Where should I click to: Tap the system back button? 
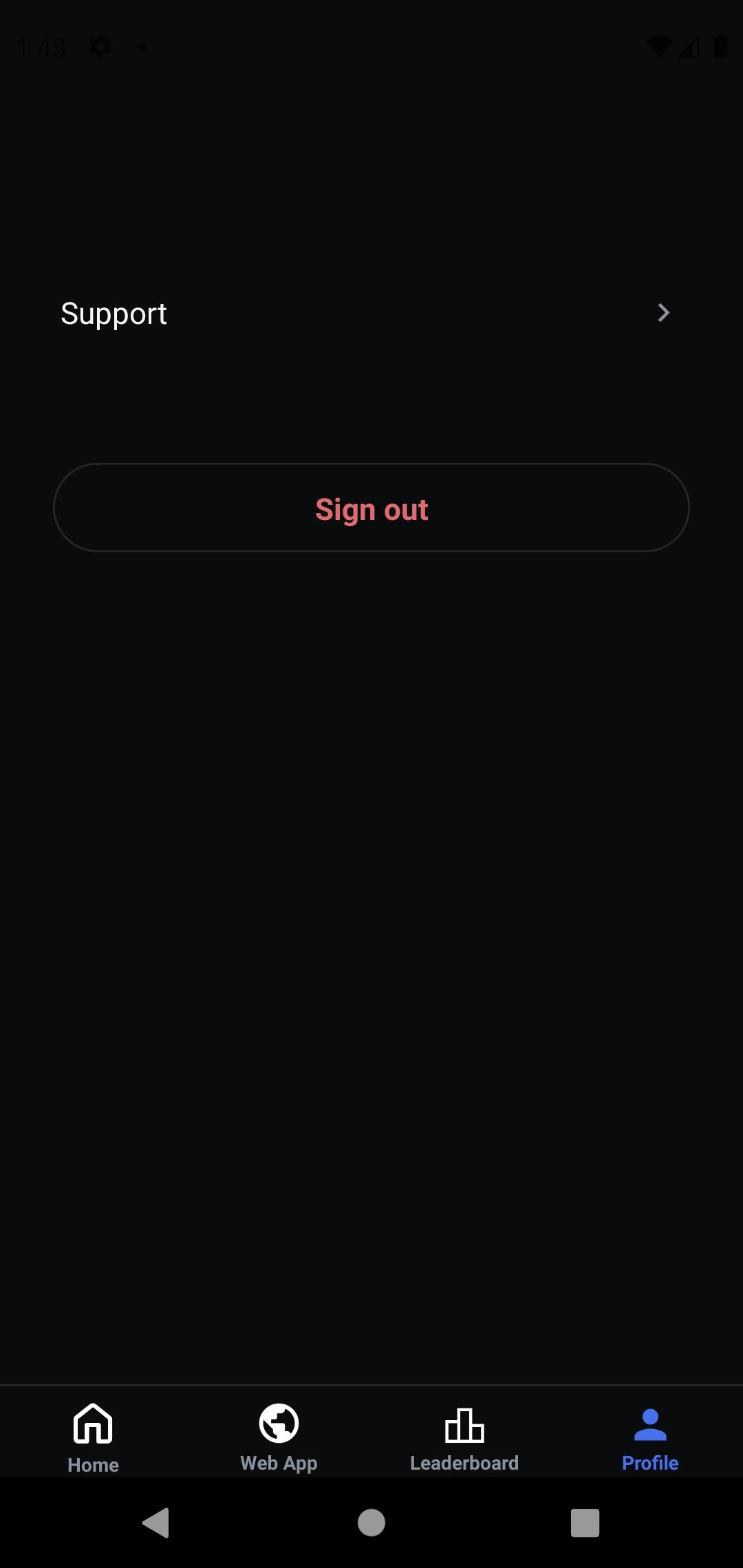coord(156,1523)
